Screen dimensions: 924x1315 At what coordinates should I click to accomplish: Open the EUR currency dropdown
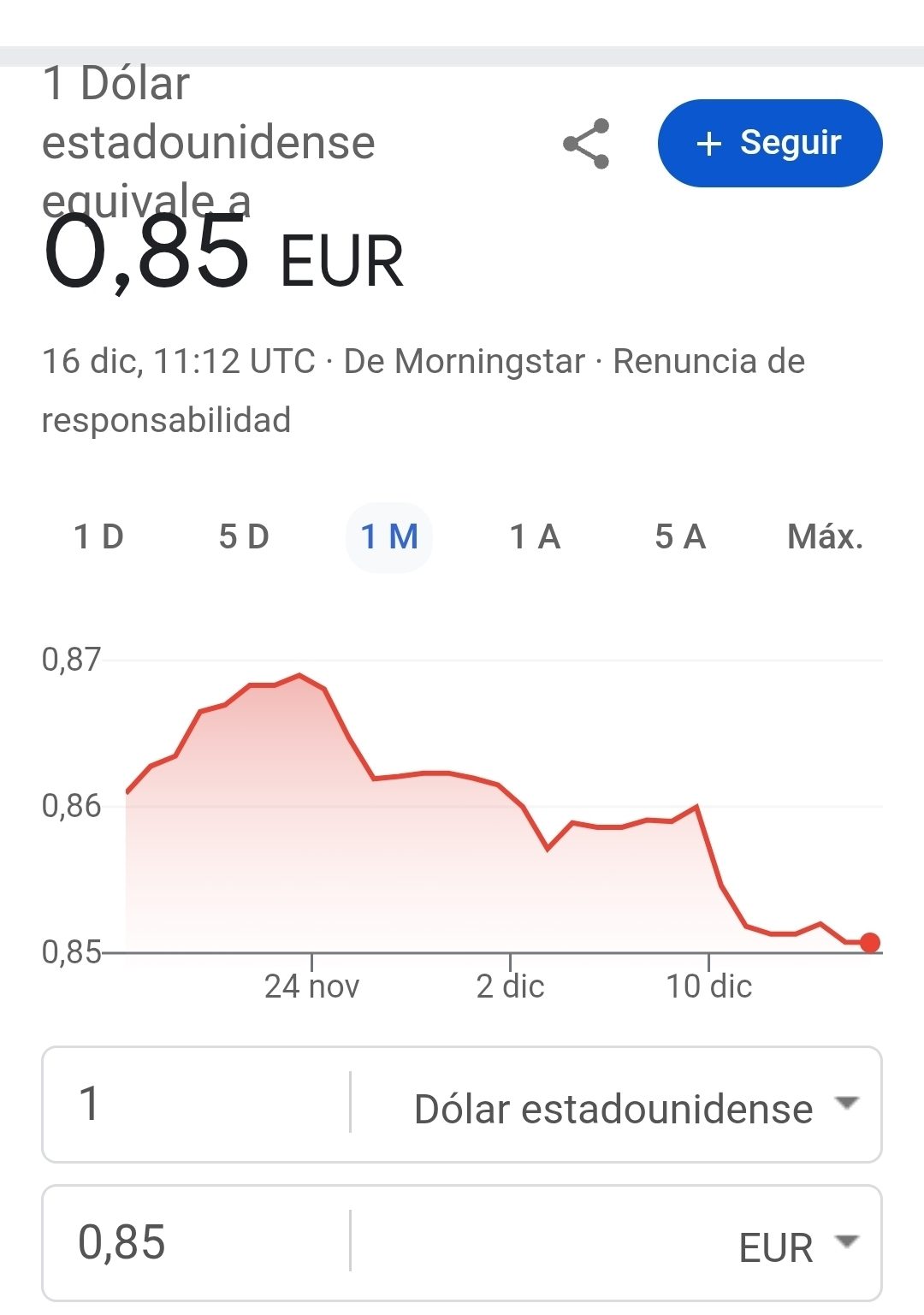pyautogui.click(x=796, y=1246)
